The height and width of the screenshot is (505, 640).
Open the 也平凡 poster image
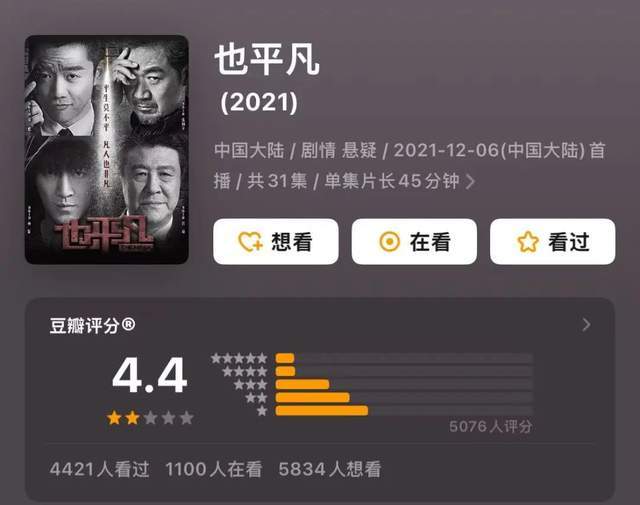pos(107,150)
